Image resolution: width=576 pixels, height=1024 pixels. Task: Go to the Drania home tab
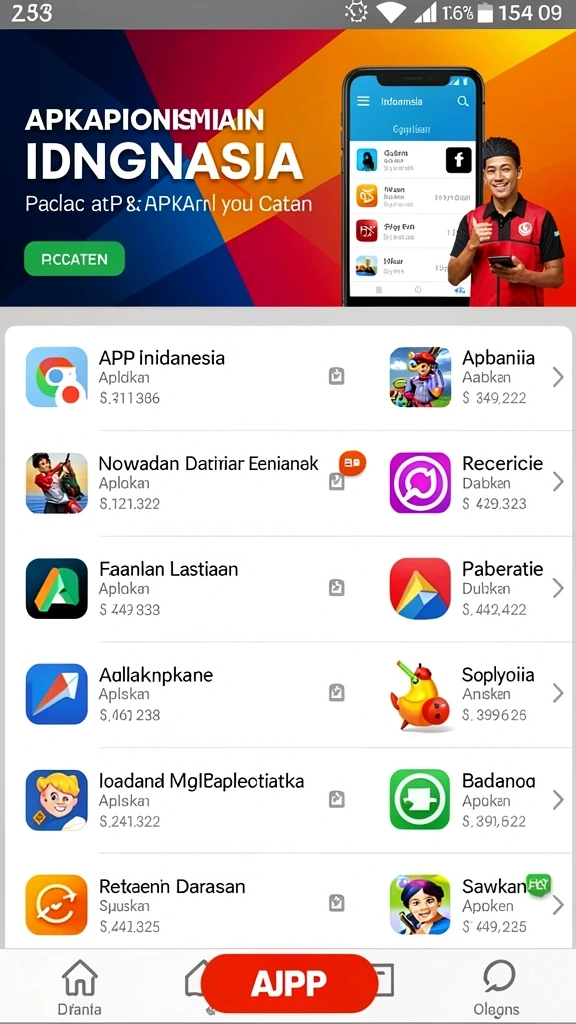point(79,987)
